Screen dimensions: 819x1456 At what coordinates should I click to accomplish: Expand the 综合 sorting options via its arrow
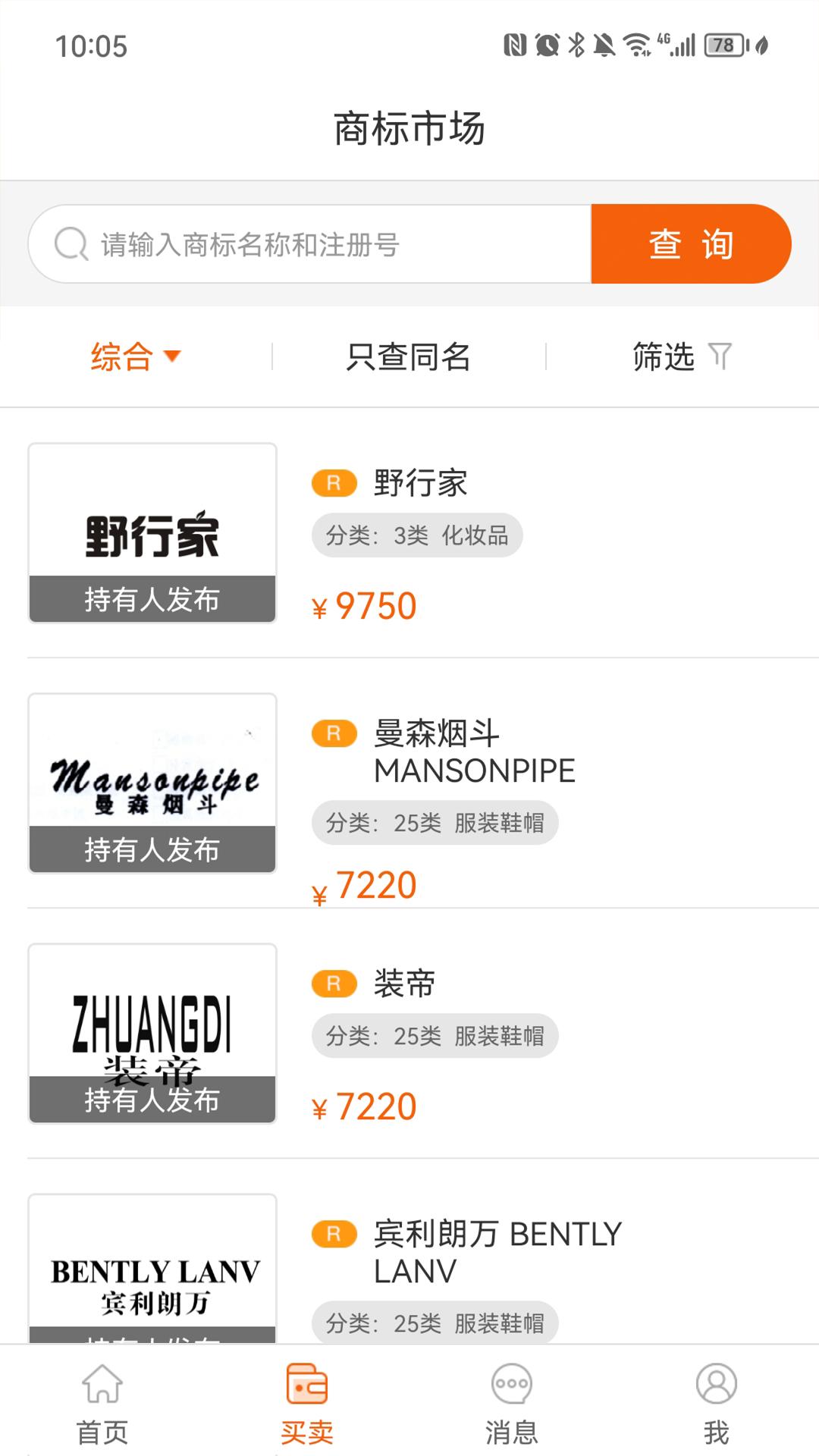[175, 358]
